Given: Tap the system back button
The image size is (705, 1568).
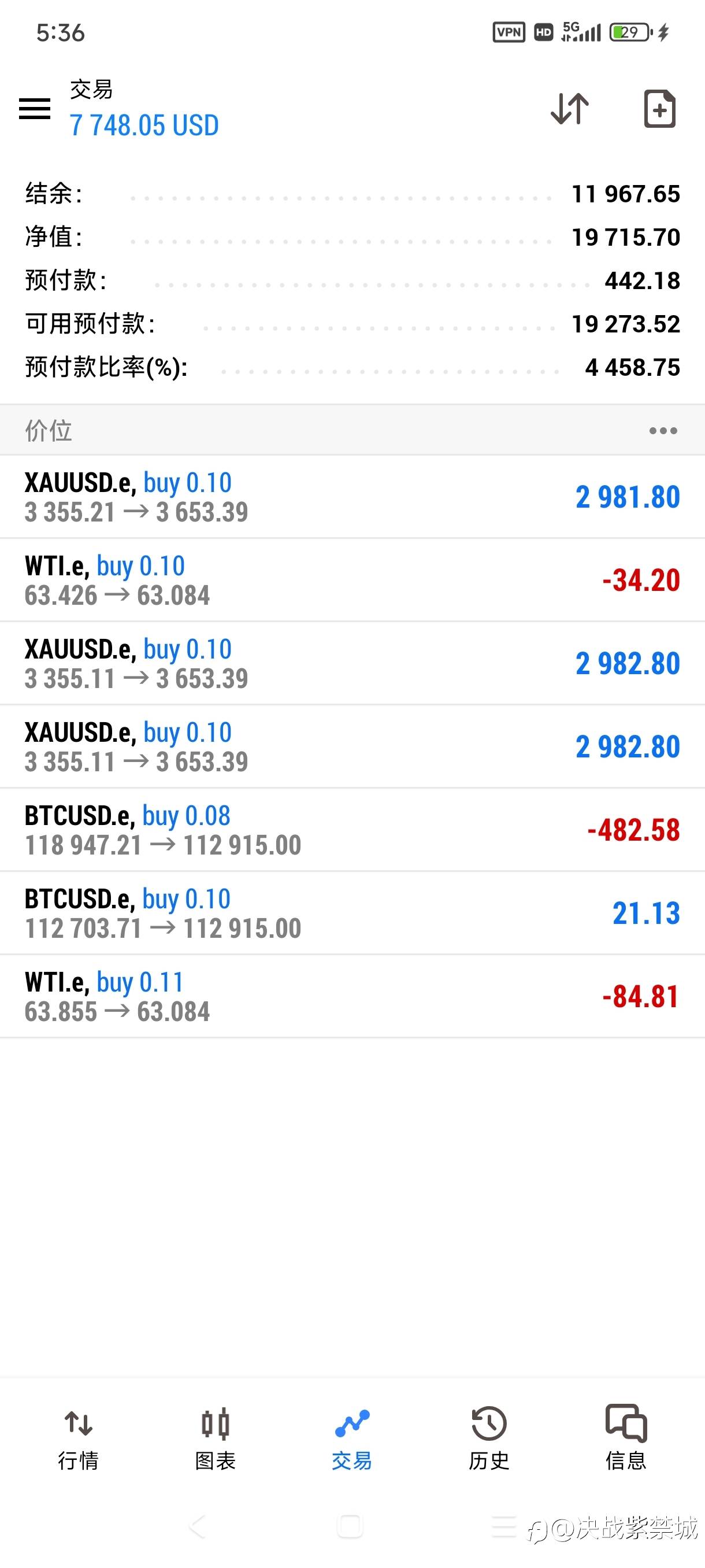Looking at the screenshot, I should pyautogui.click(x=197, y=1526).
